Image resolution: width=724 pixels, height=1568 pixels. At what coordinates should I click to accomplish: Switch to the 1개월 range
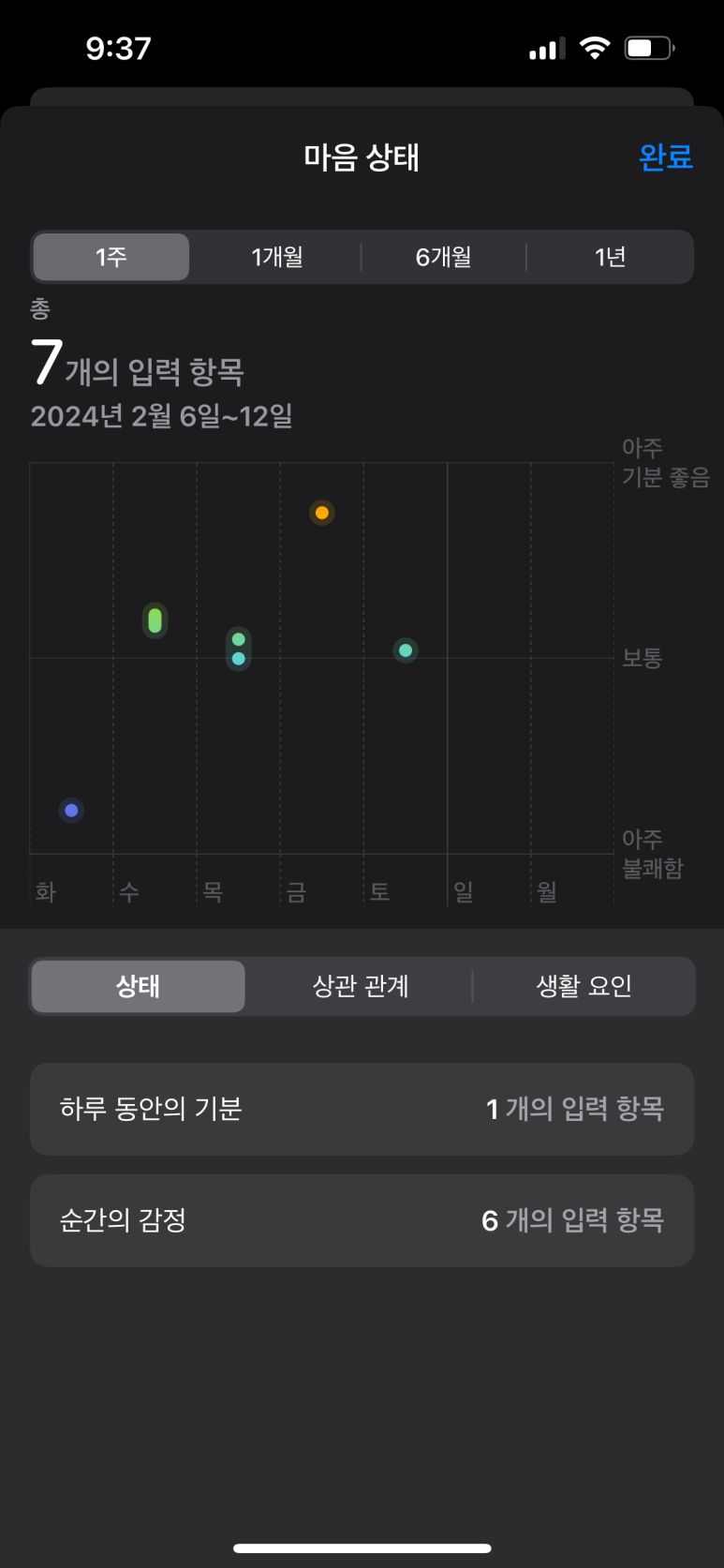pos(277,257)
